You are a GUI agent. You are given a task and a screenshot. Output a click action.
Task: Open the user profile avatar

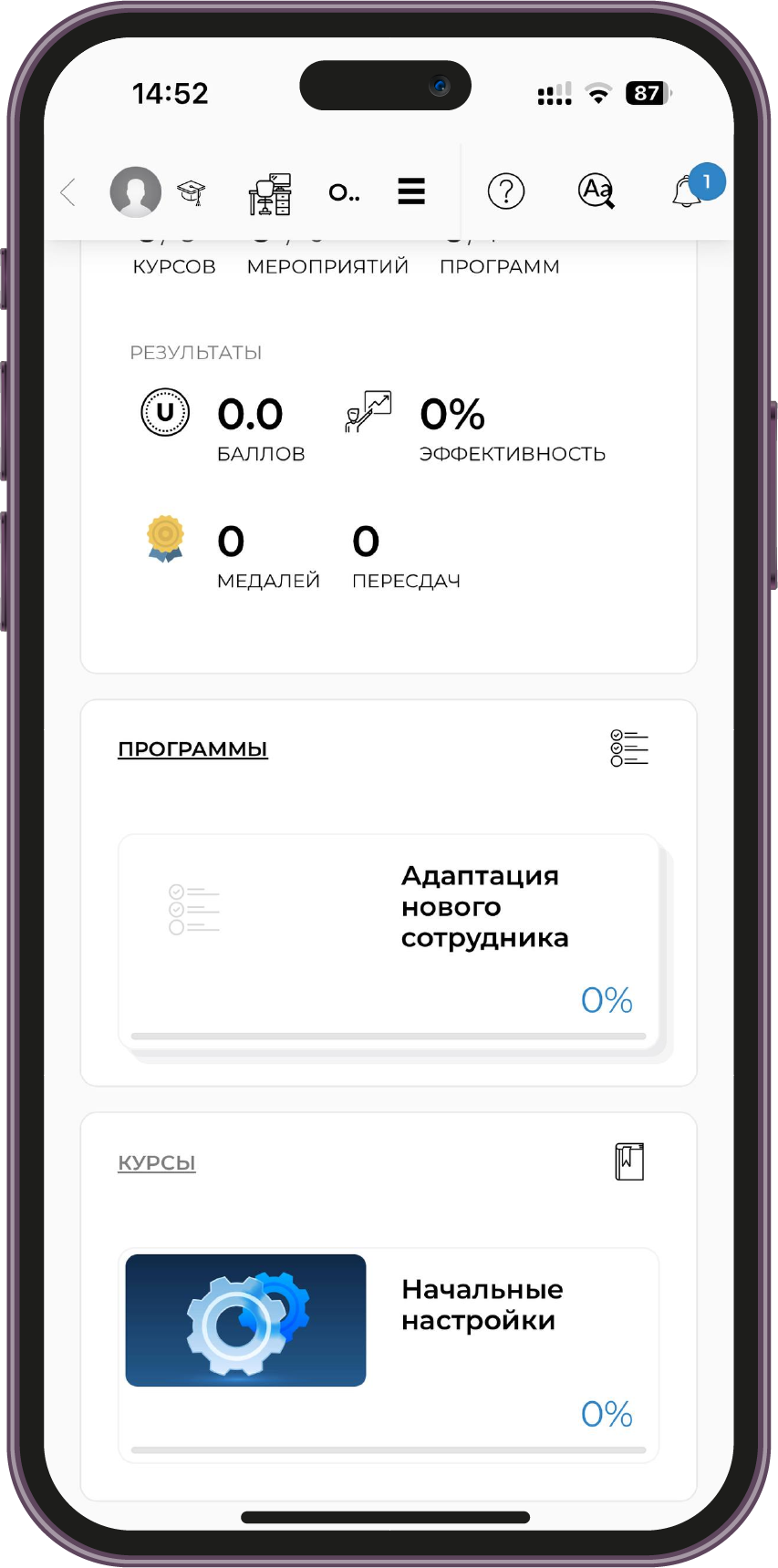[x=136, y=191]
